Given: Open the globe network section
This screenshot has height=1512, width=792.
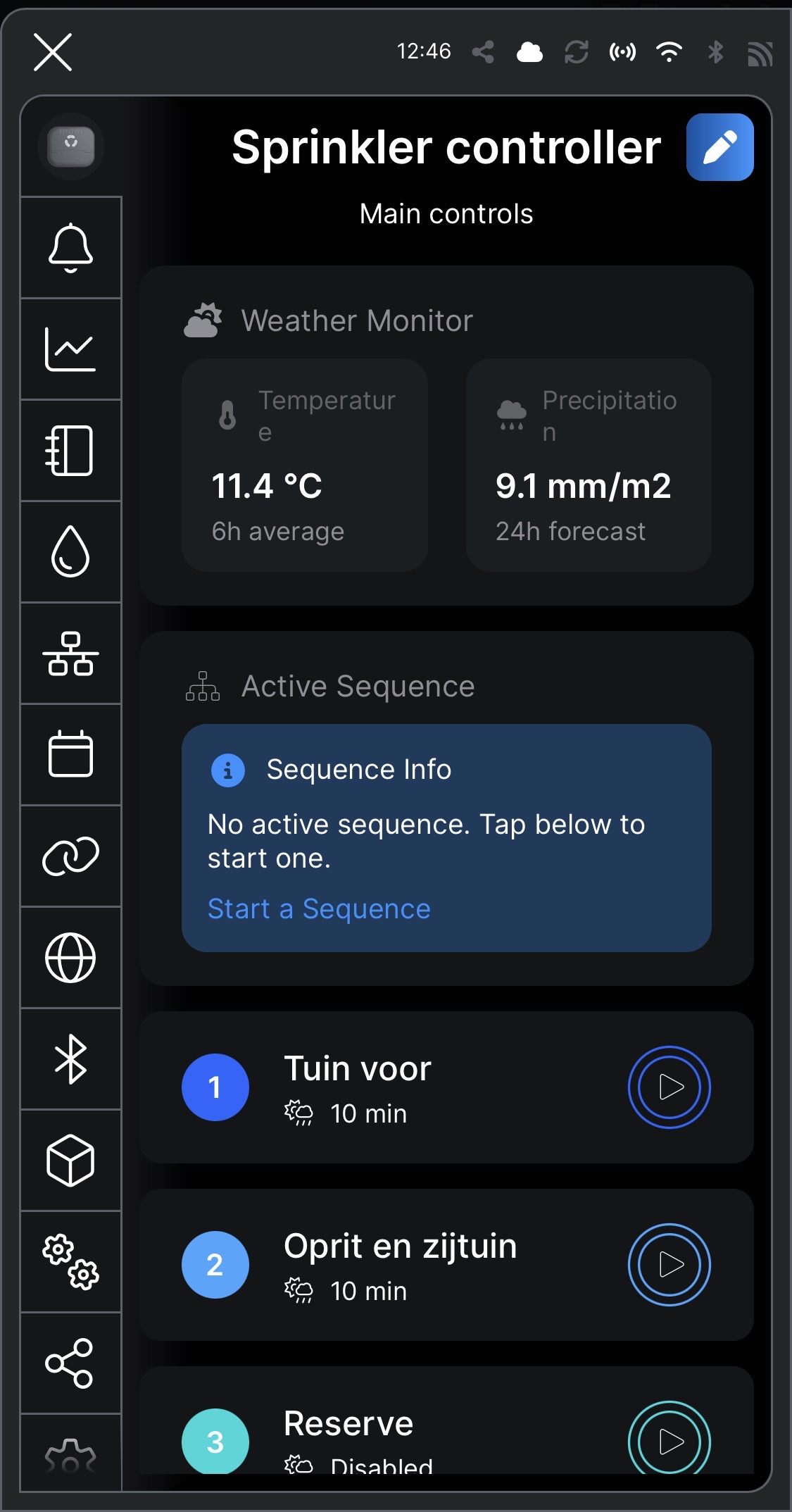Looking at the screenshot, I should [70, 957].
